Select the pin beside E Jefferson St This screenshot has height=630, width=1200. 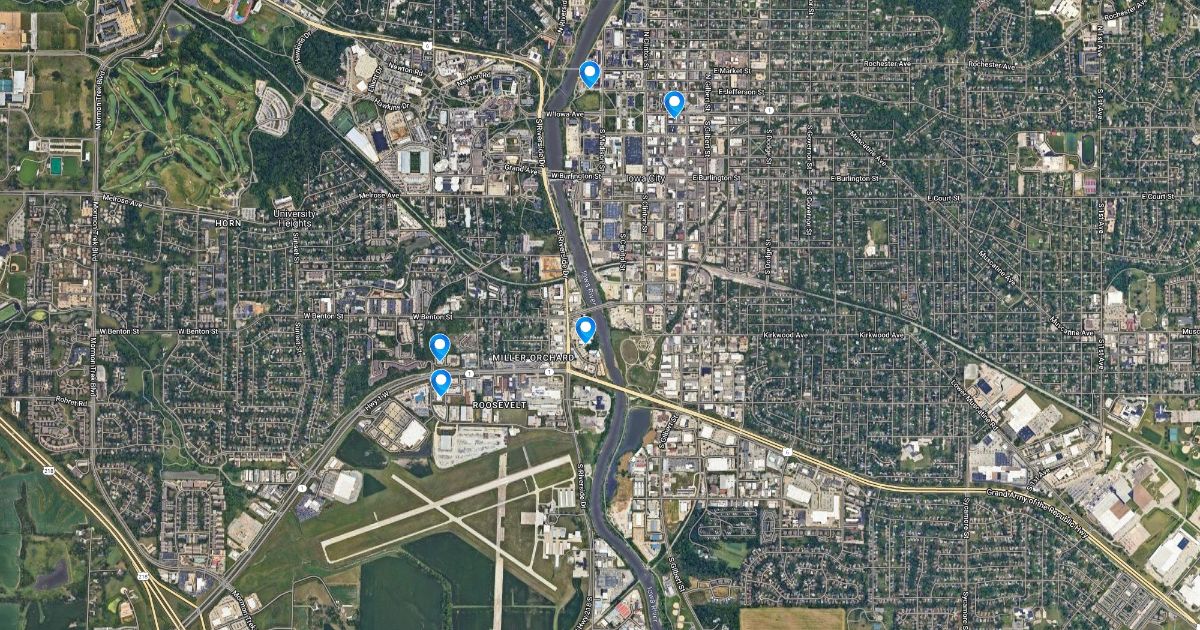(x=674, y=103)
